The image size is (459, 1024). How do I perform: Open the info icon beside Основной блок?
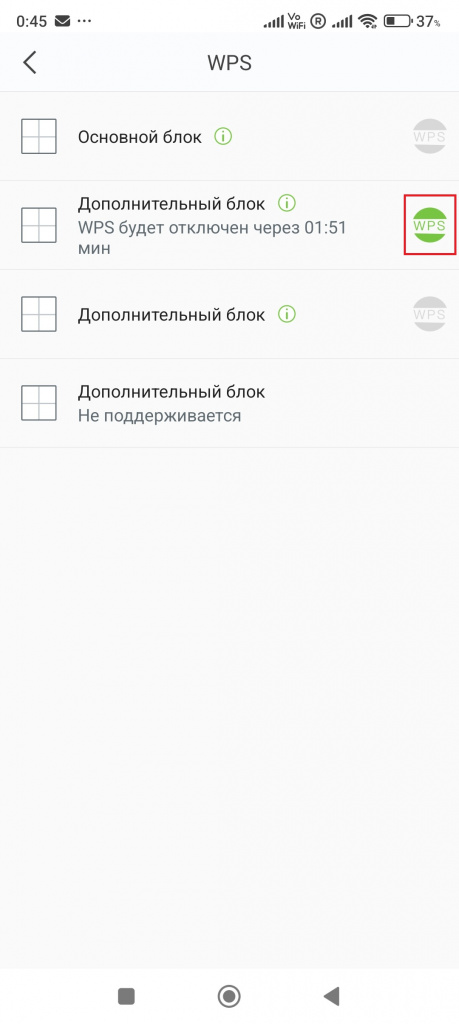[223, 137]
